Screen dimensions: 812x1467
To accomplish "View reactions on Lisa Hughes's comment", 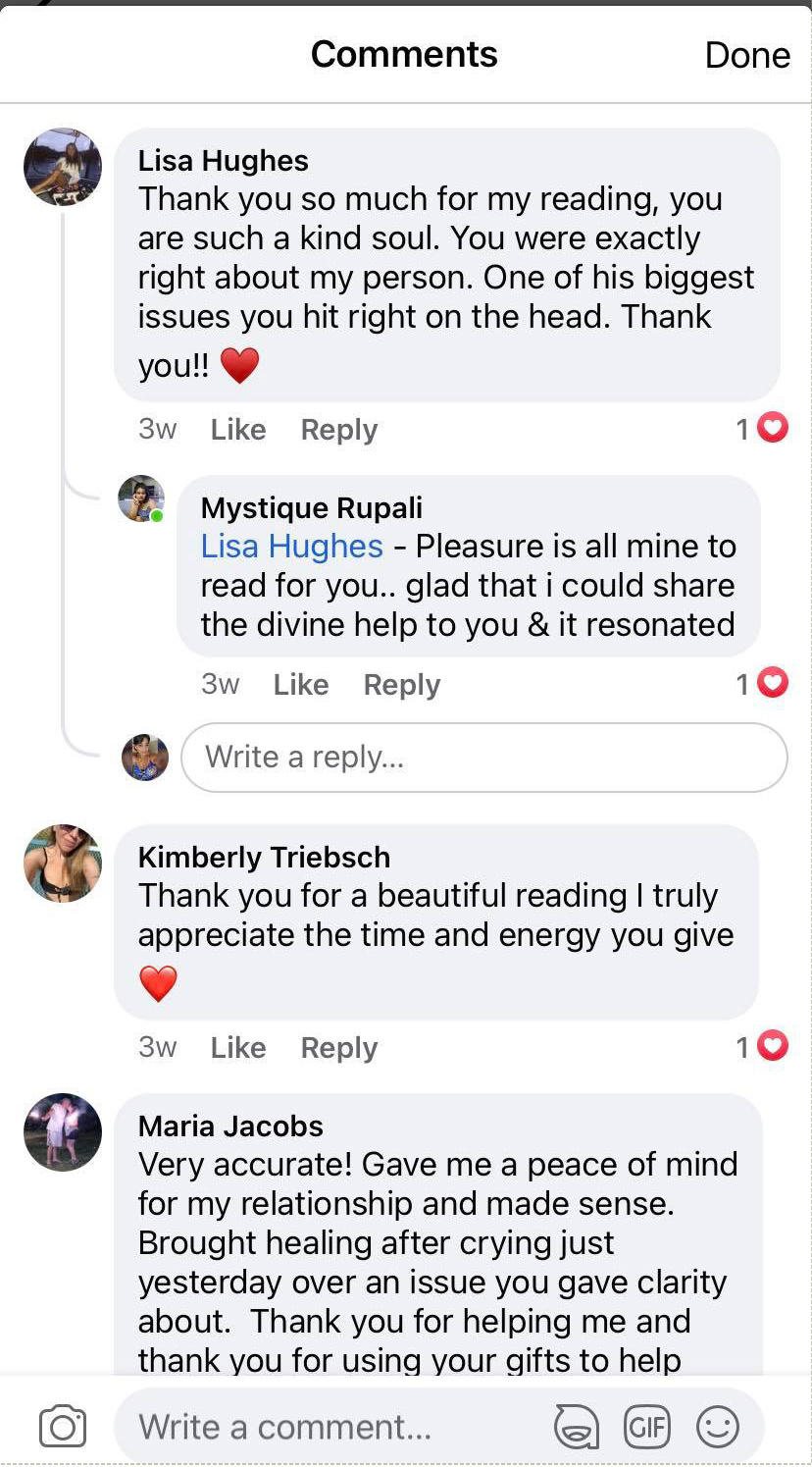I will click(x=763, y=429).
